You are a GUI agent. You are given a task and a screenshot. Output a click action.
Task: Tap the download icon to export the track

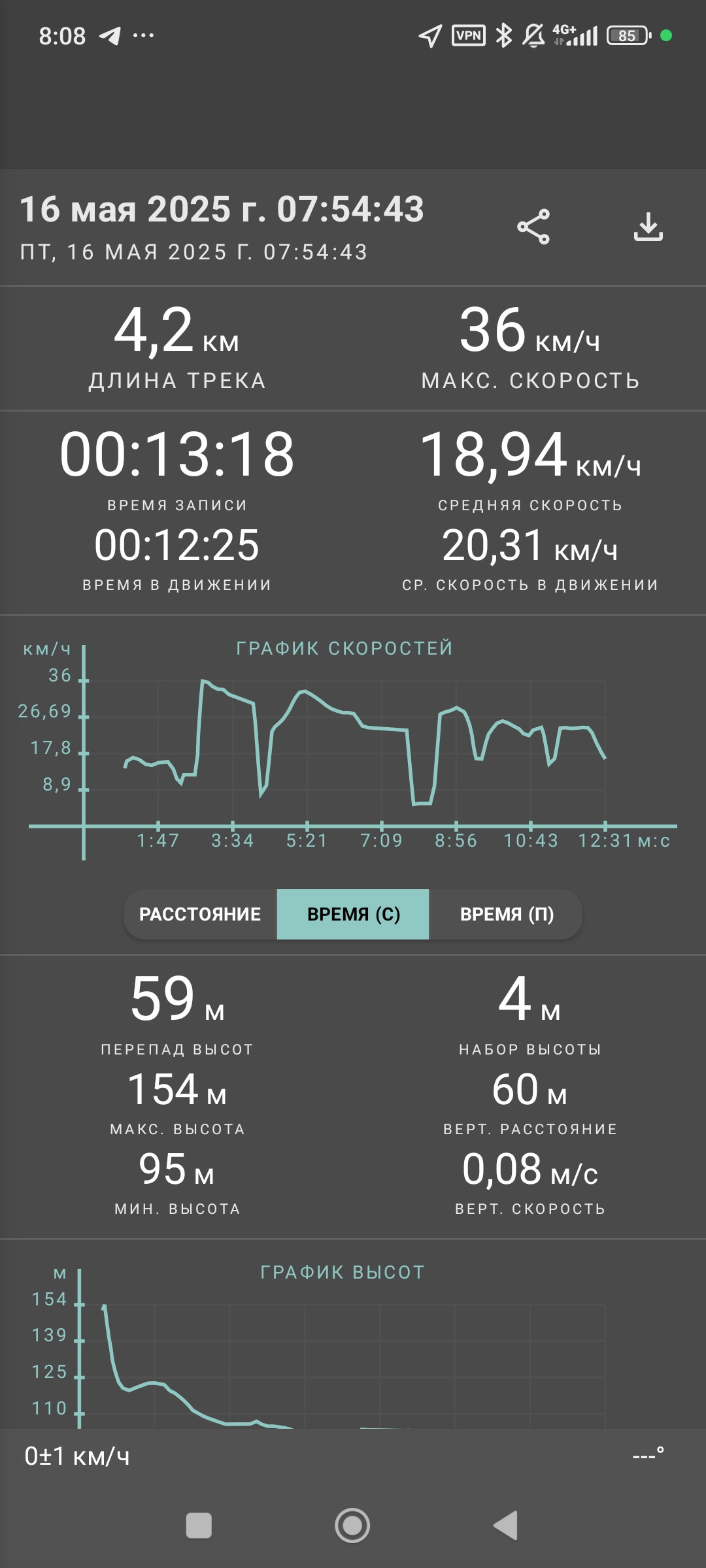[648, 227]
